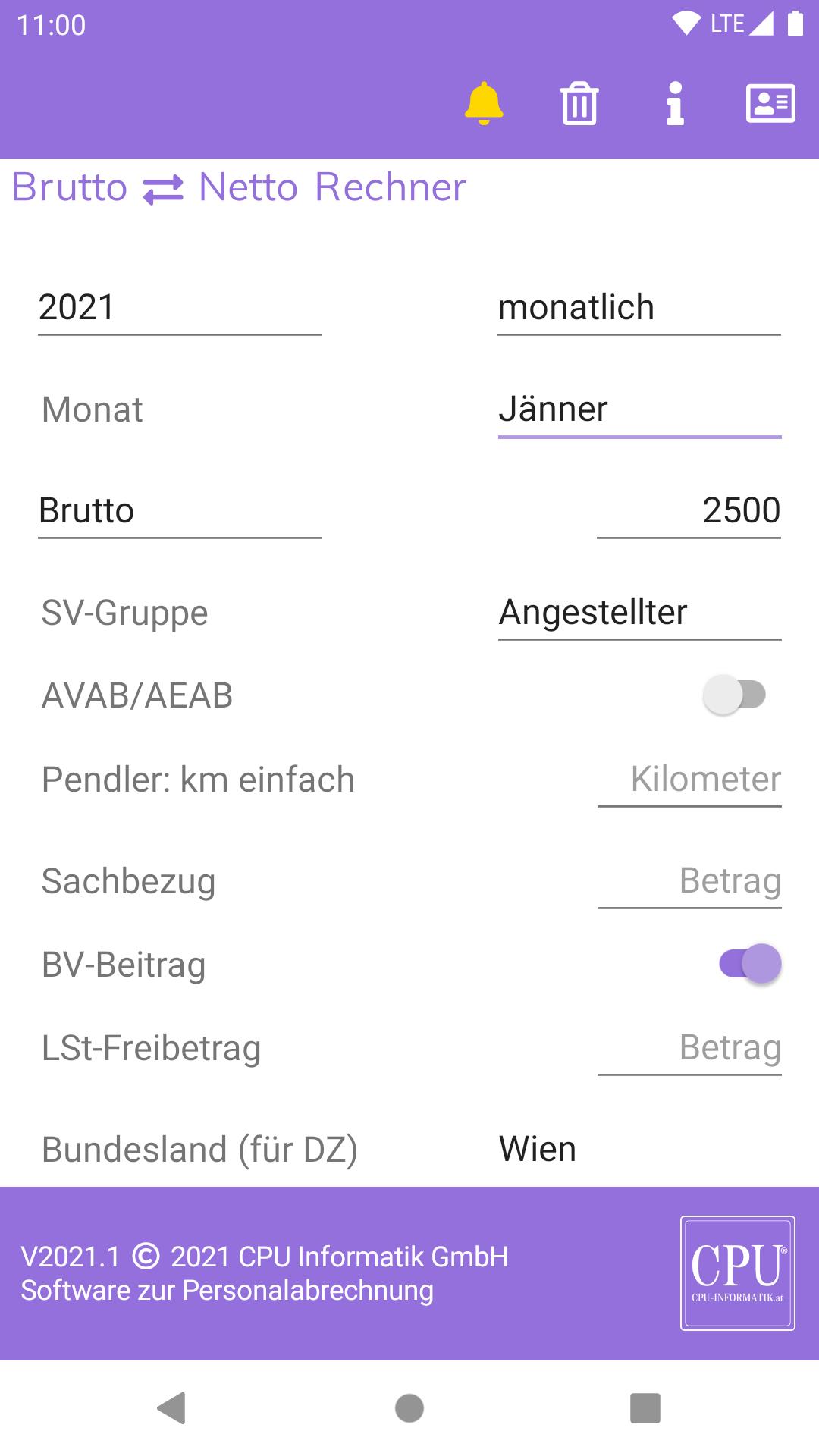Image resolution: width=819 pixels, height=1456 pixels.
Task: Select the Brutto amount 2500
Action: coord(689,512)
